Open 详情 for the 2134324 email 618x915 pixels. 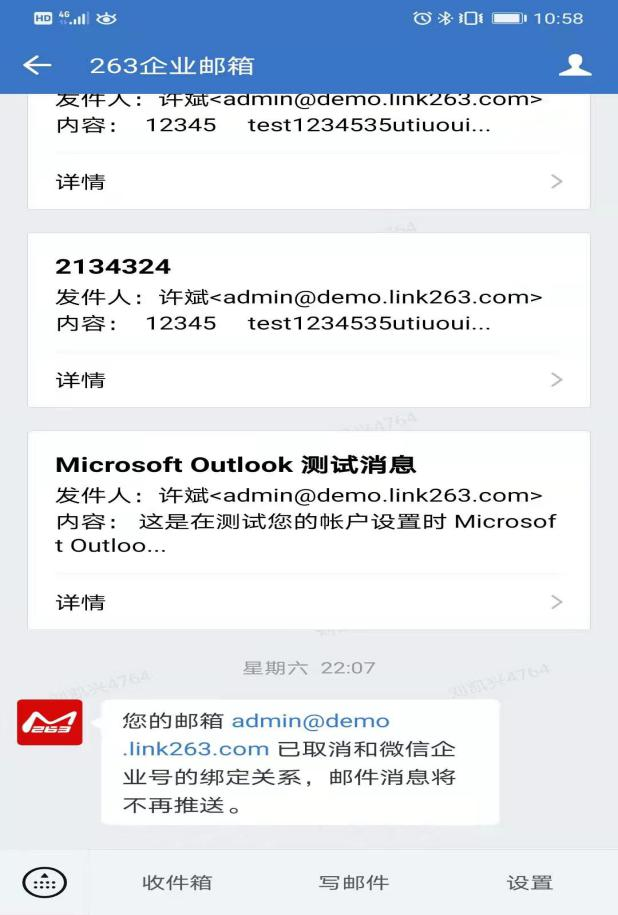tap(308, 380)
